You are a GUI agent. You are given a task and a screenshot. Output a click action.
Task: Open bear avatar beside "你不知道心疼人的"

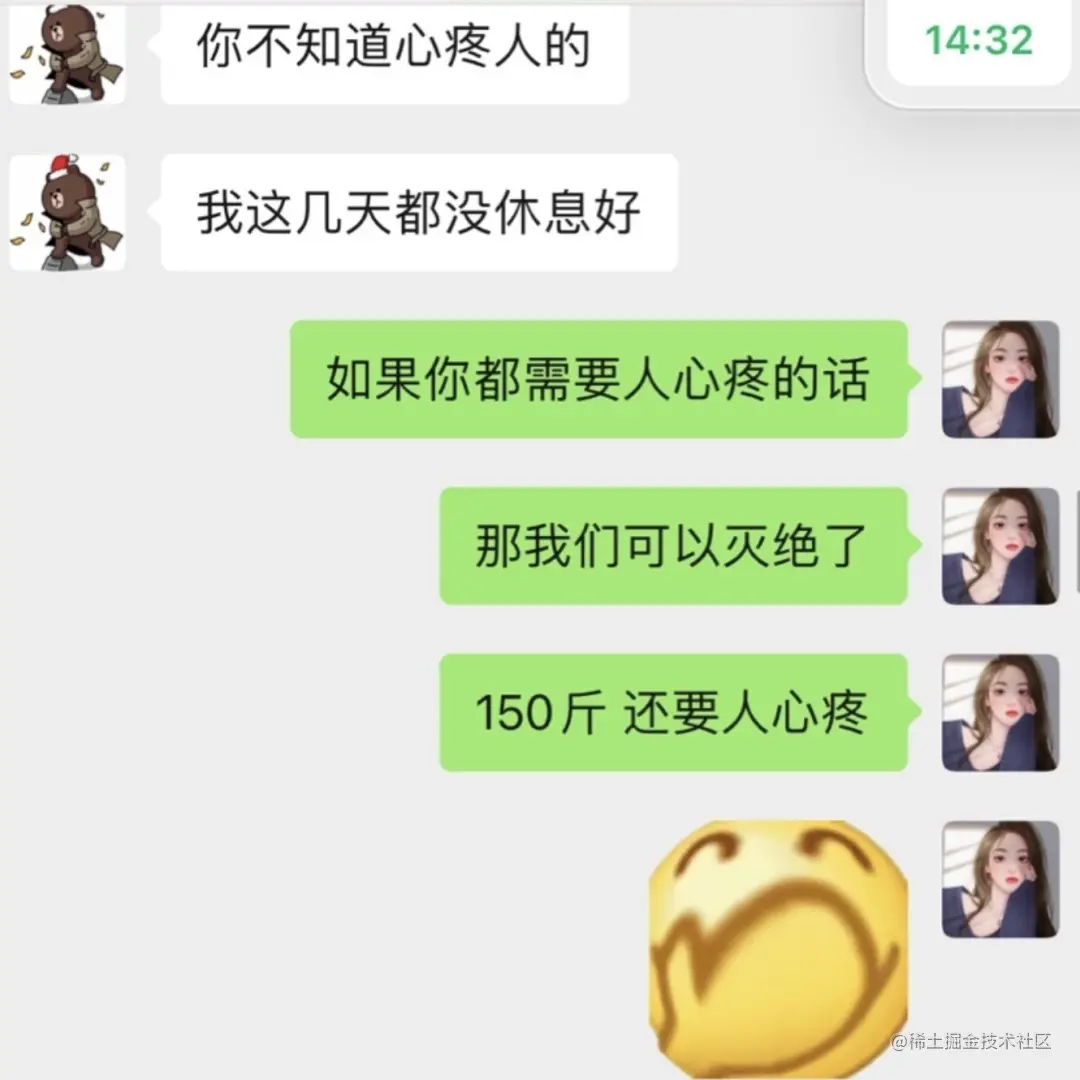coord(67,52)
